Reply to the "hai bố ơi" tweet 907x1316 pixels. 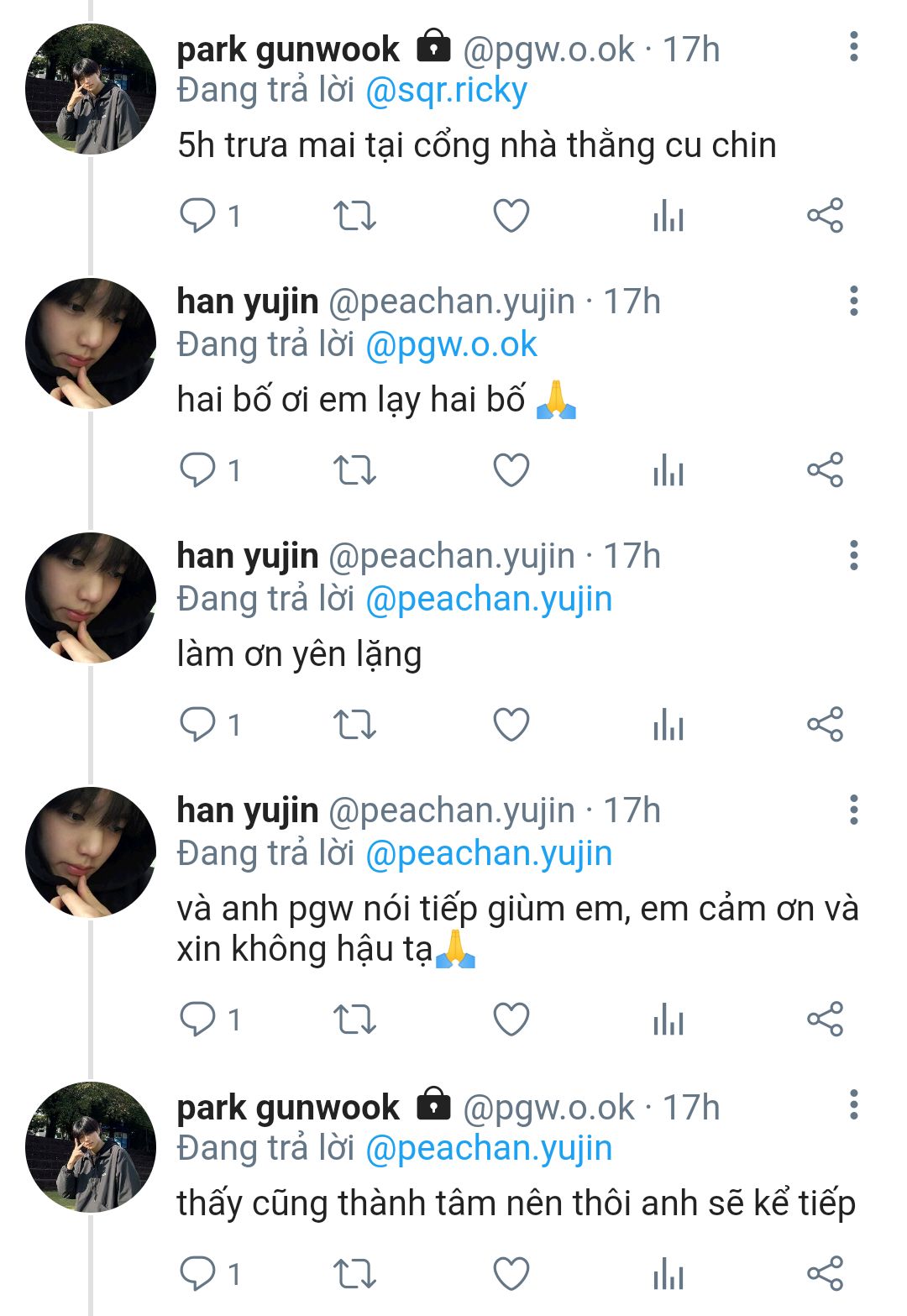(x=198, y=470)
